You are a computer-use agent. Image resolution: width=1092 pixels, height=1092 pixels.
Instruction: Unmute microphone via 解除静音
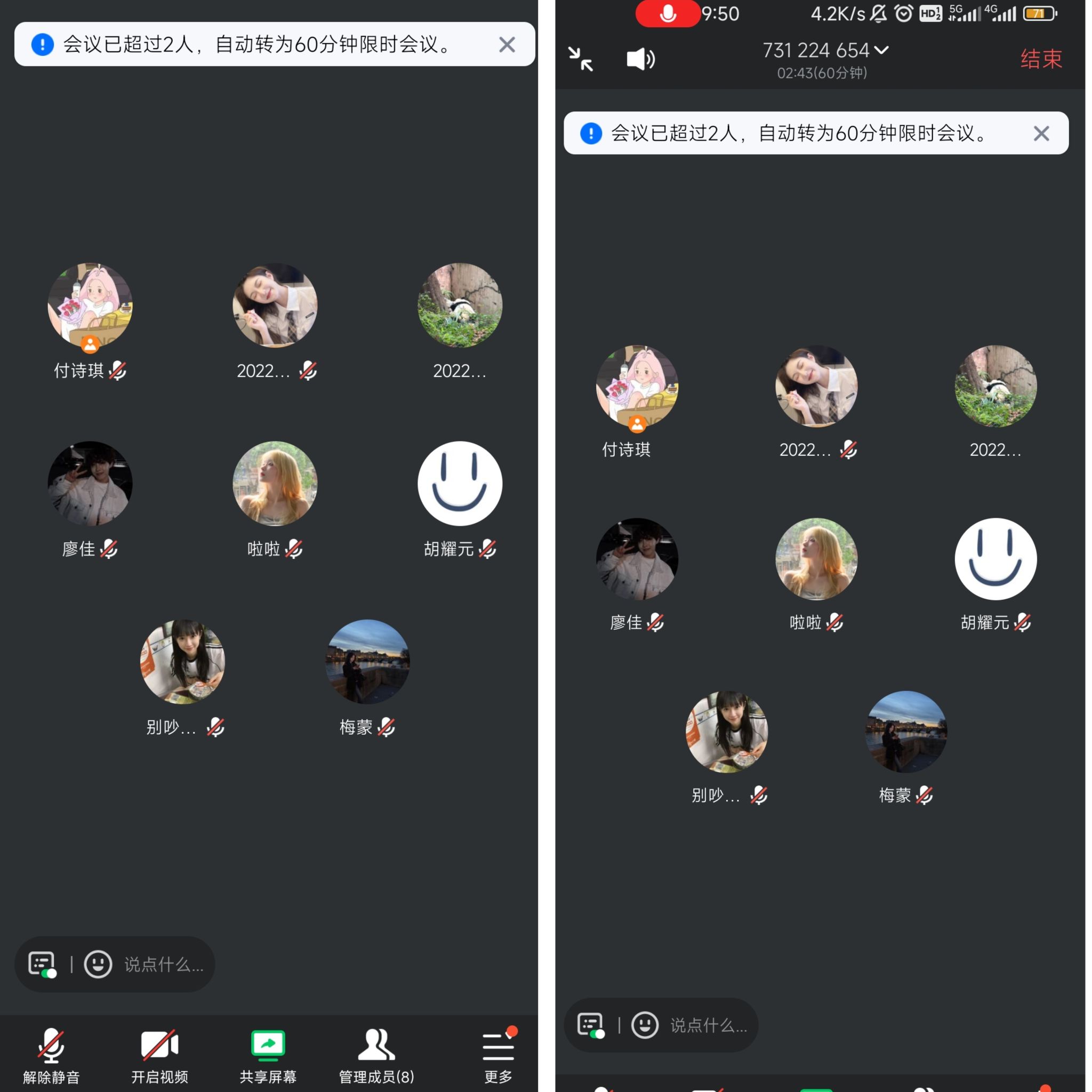pos(51,1055)
